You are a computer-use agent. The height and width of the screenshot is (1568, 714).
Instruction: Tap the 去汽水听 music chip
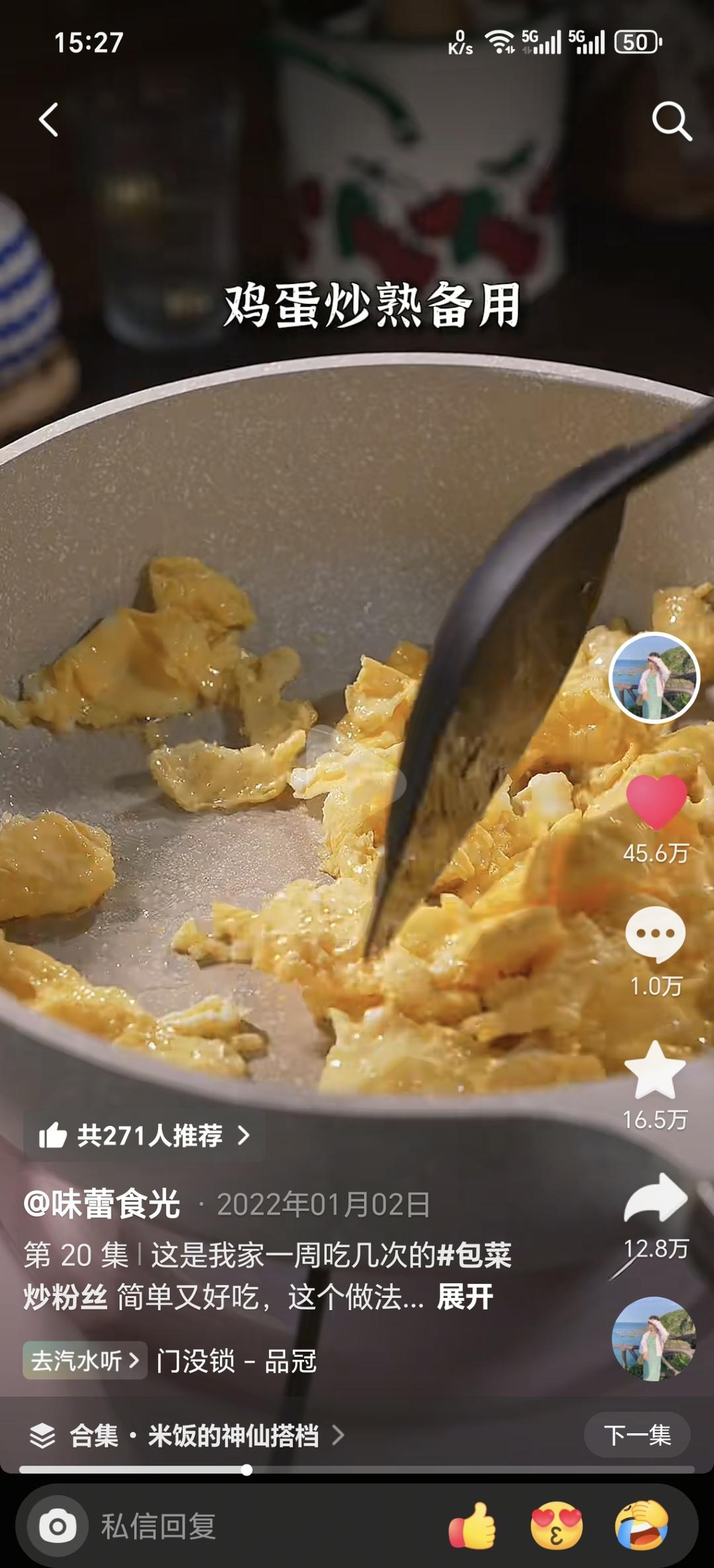(x=85, y=1361)
